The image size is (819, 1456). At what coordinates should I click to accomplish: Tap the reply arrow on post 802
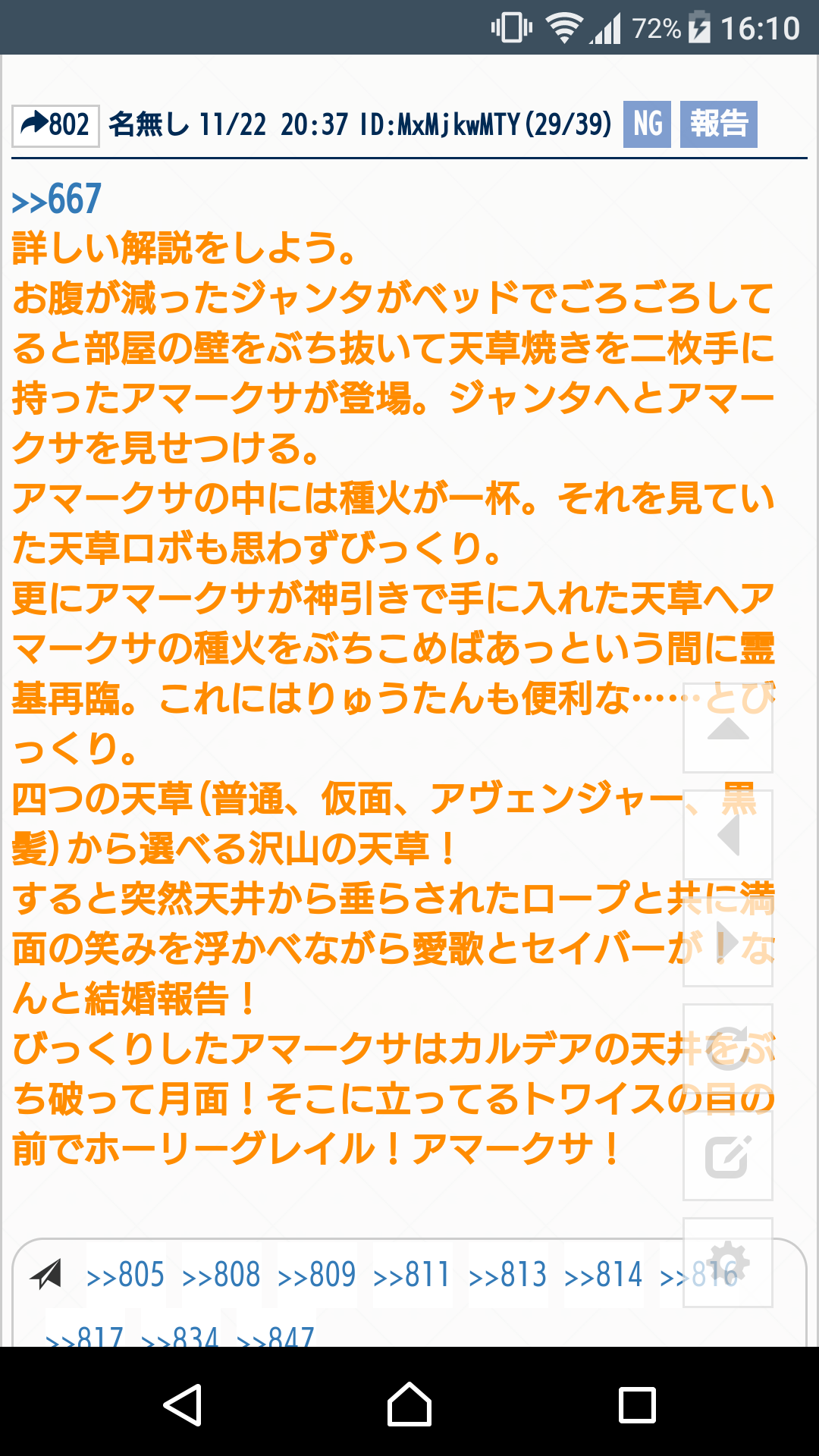point(55,125)
